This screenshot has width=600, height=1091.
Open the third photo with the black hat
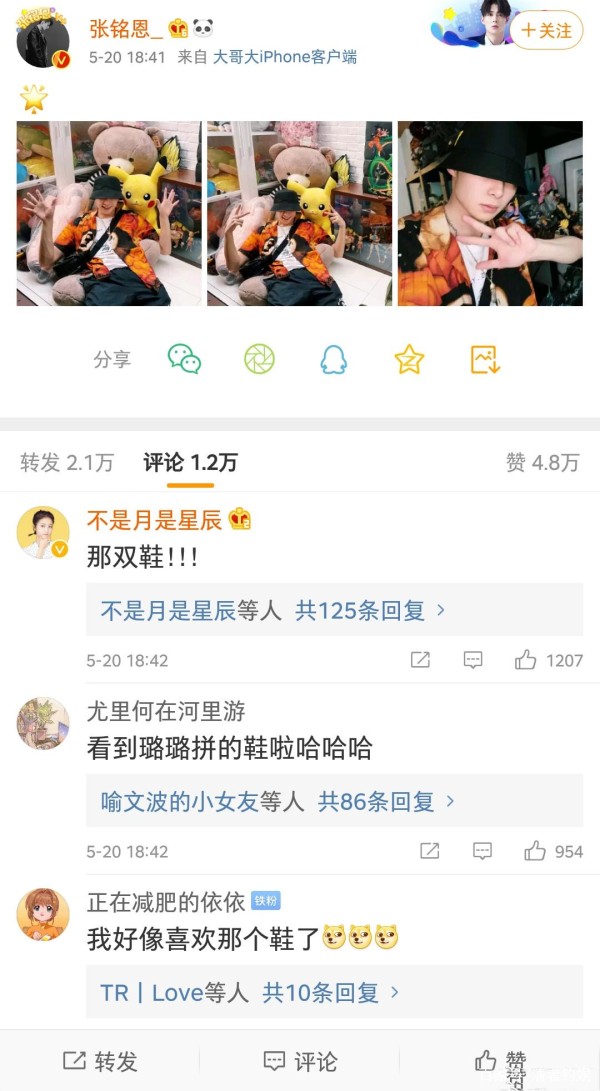coord(490,213)
